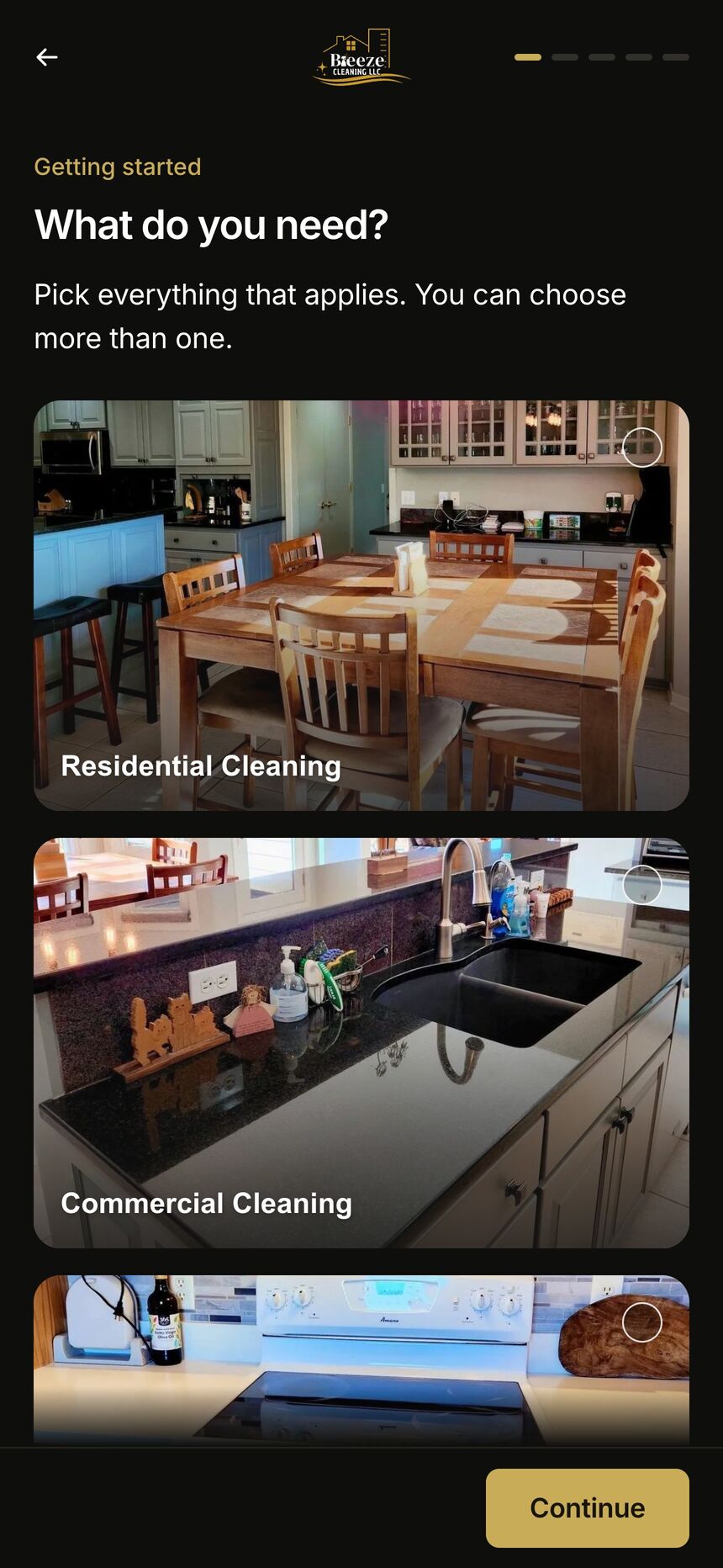Tick the circle on the stove card
The image size is (723, 1568).
pos(642,1322)
